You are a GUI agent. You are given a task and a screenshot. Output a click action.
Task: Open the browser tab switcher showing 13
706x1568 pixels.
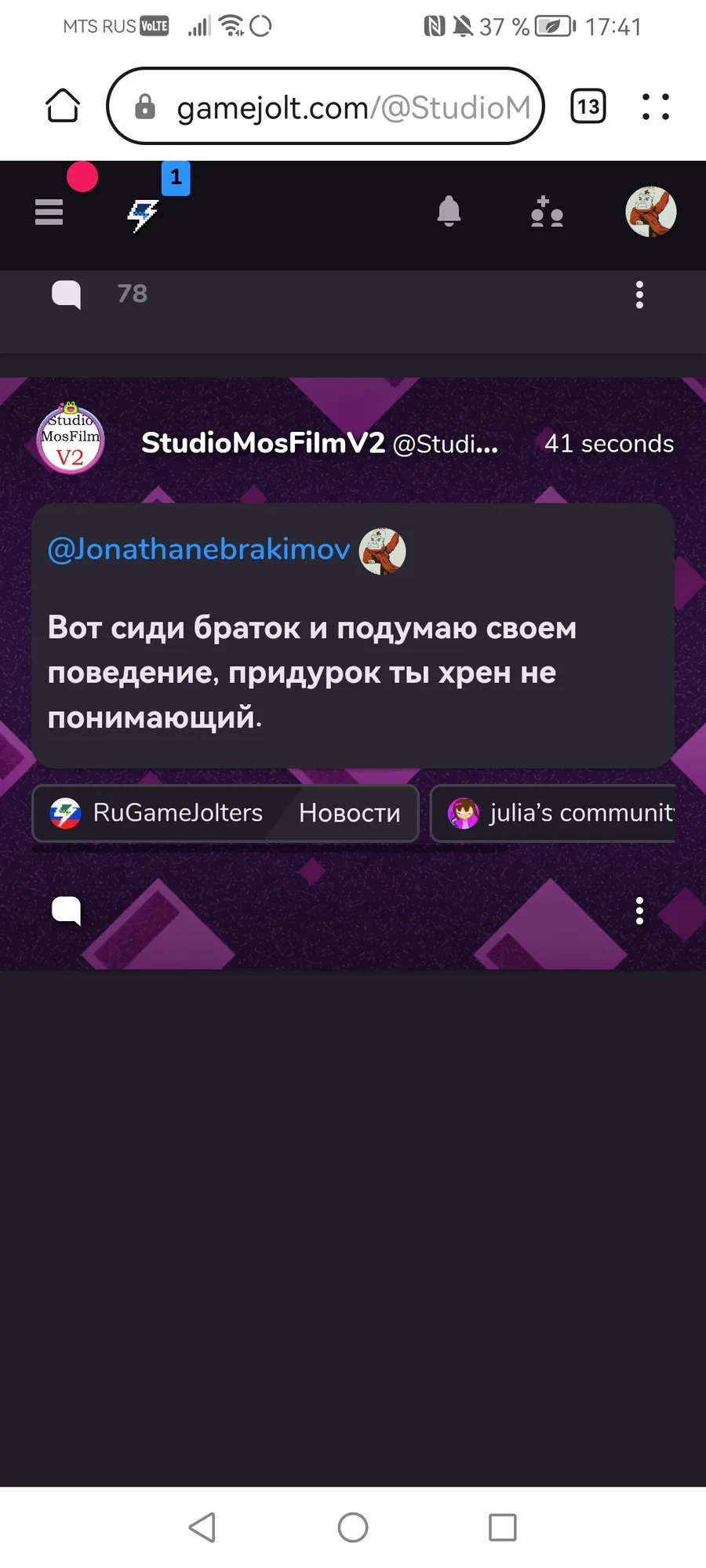(x=588, y=107)
